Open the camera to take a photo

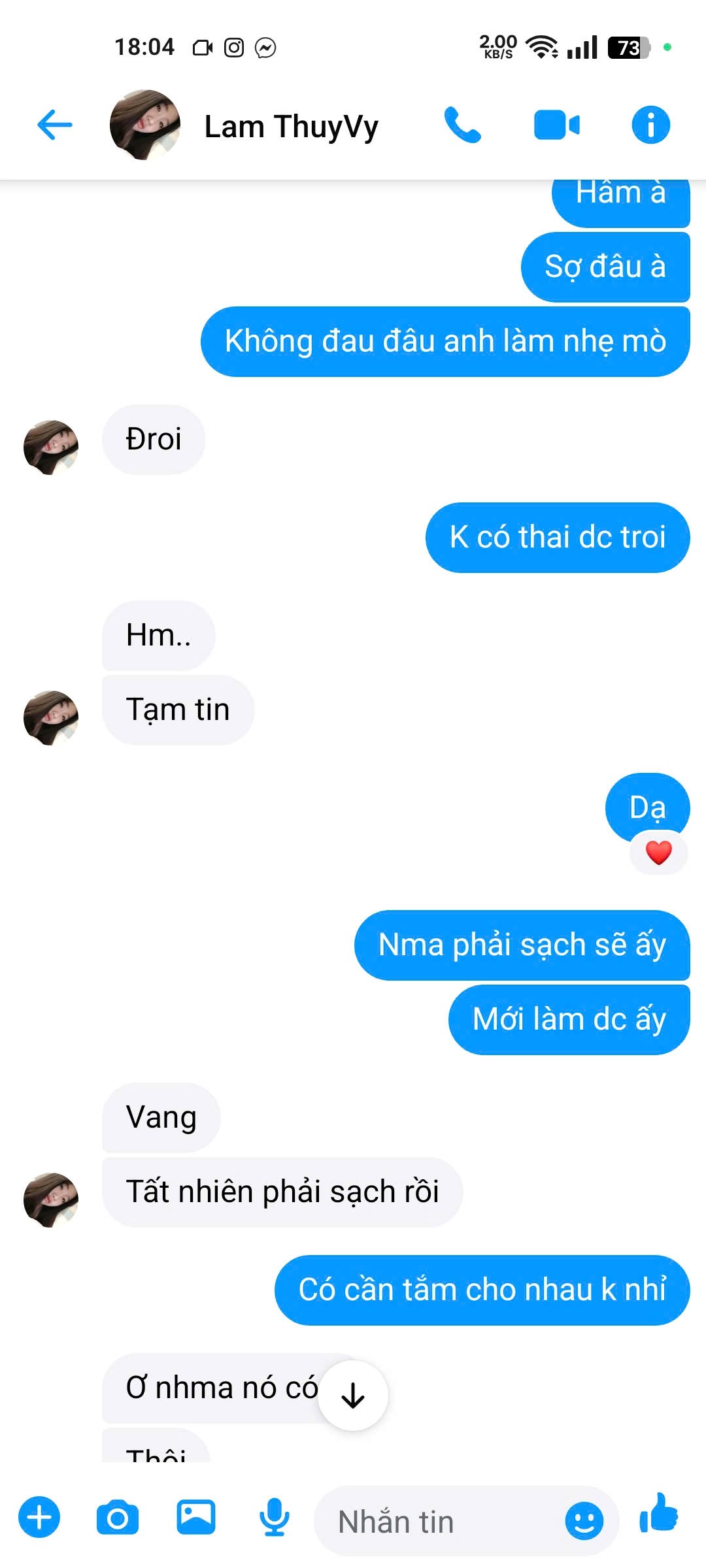coord(118,1517)
